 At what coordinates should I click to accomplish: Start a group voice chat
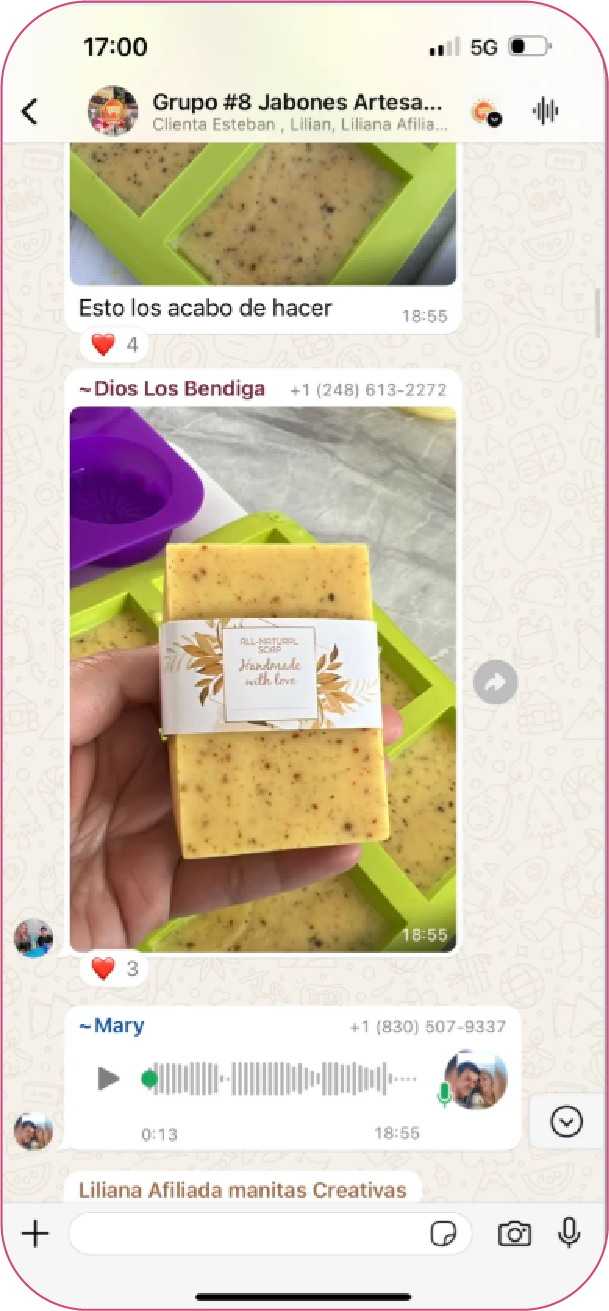pyautogui.click(x=545, y=111)
